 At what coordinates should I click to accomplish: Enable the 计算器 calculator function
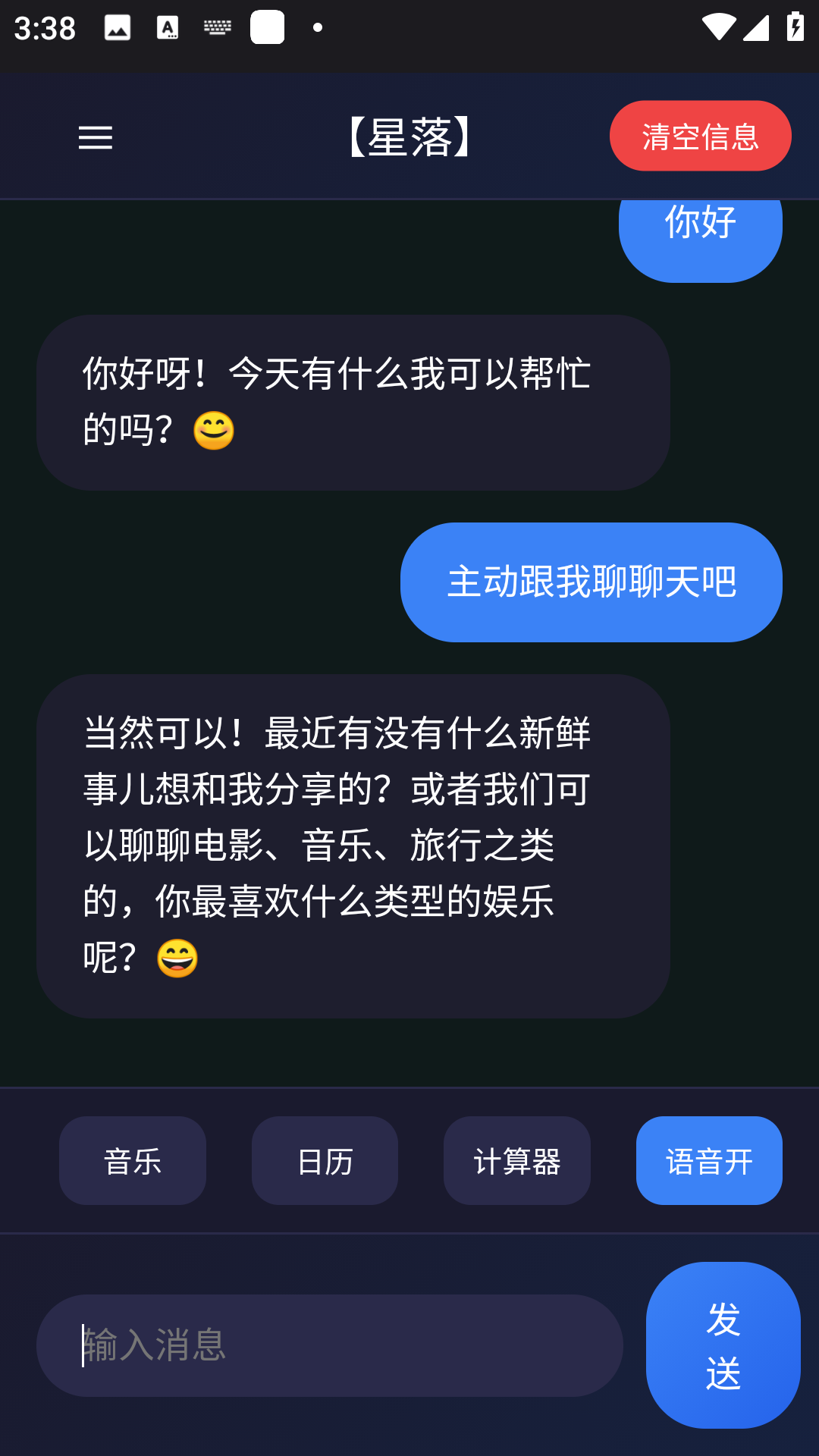tap(516, 1160)
